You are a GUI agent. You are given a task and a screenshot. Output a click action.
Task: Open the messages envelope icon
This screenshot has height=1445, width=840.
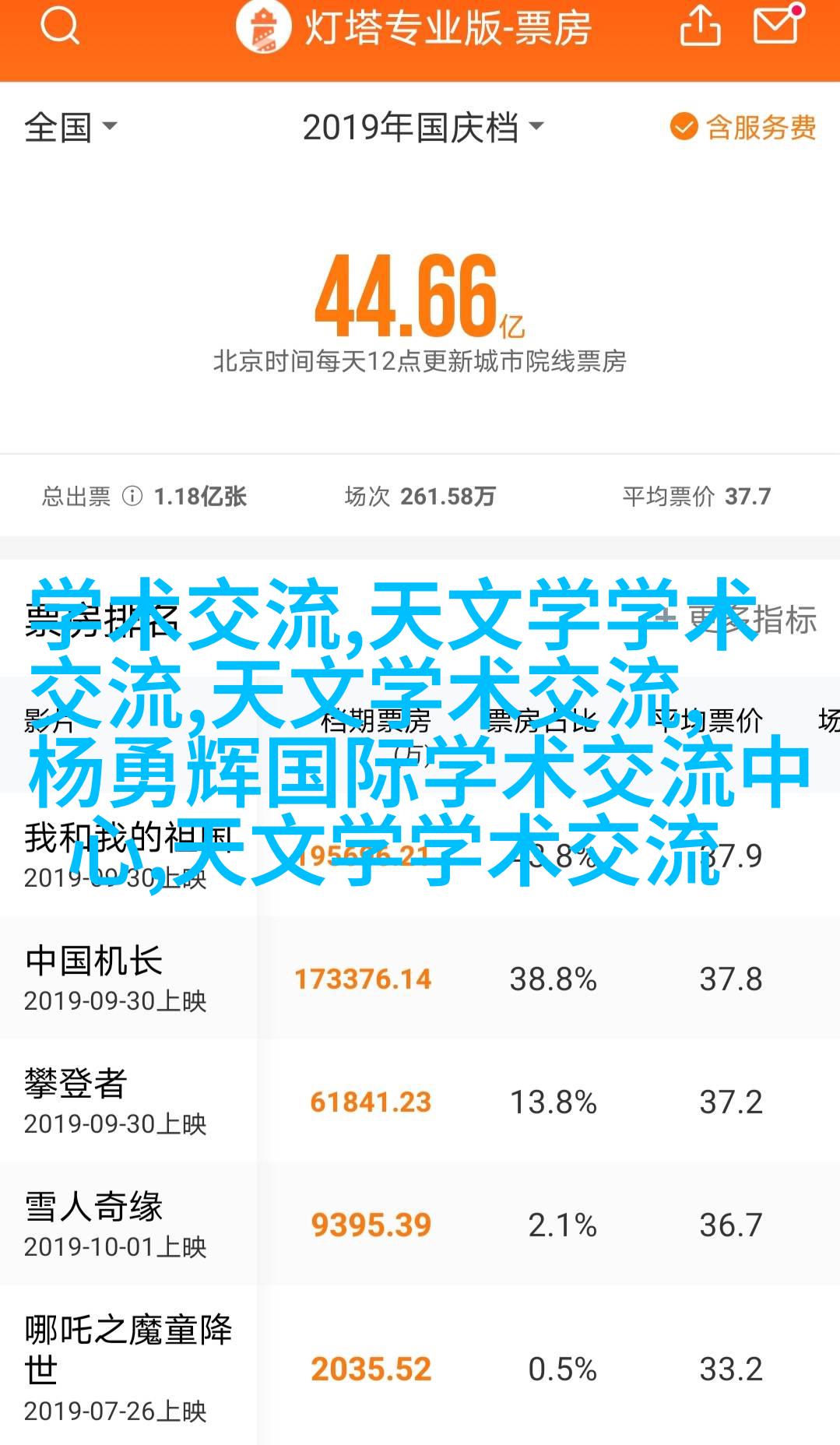coord(777,25)
